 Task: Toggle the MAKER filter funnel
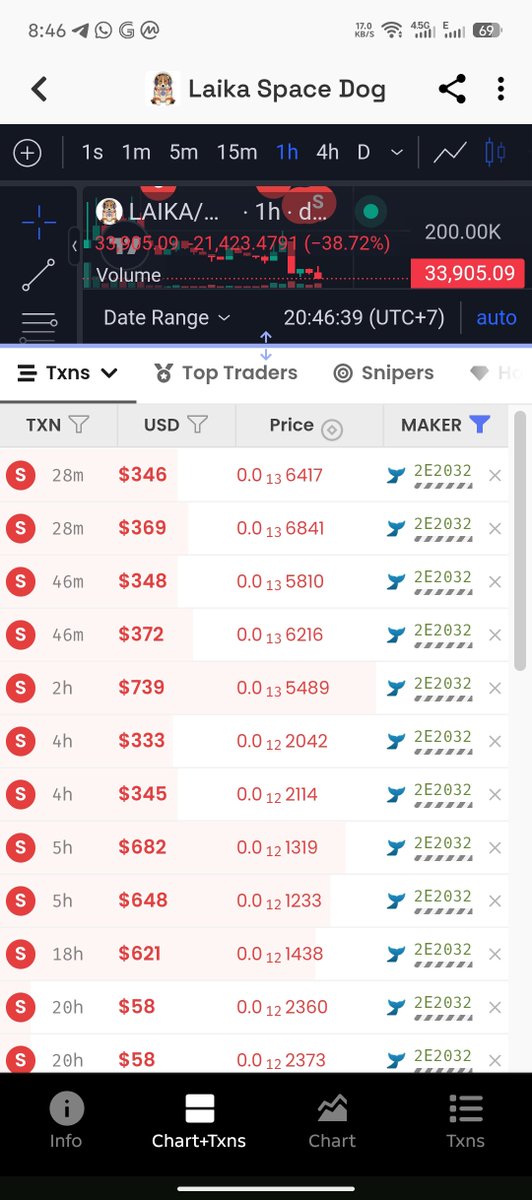tap(480, 425)
